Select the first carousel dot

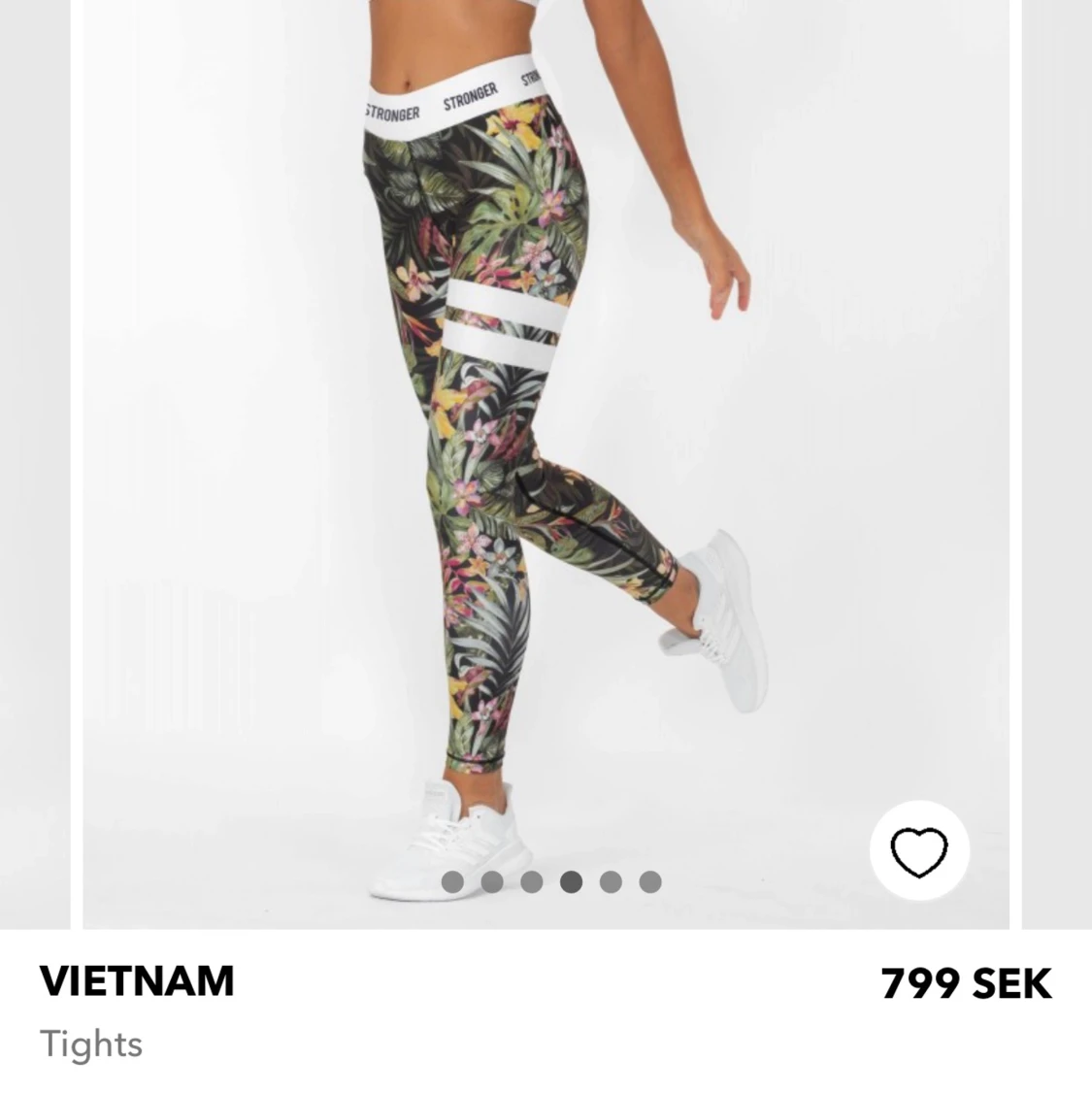tap(453, 881)
